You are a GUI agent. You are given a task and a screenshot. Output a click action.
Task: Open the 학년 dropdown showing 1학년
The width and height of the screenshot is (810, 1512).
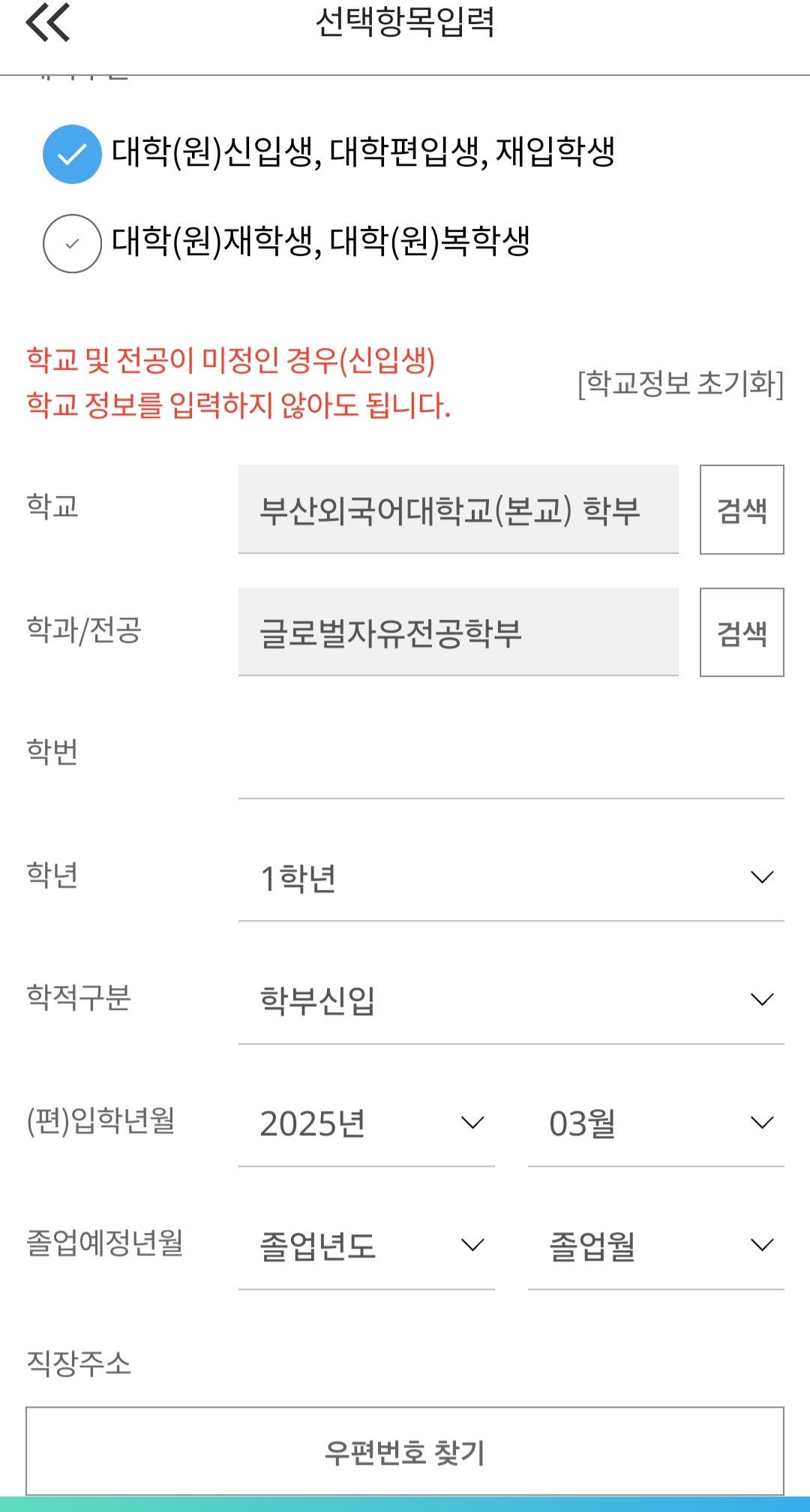[510, 878]
